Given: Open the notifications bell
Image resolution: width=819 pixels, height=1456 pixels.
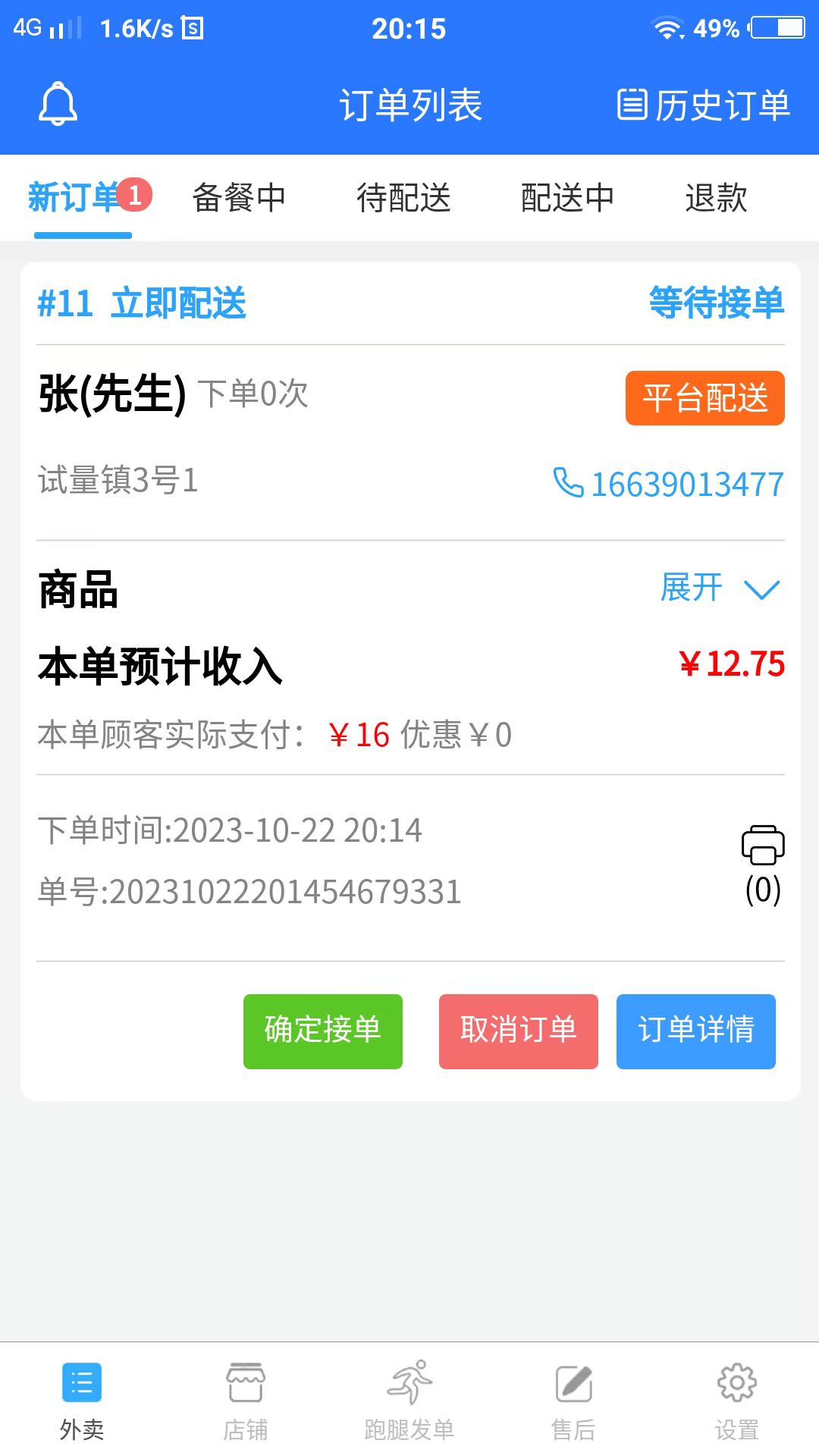Looking at the screenshot, I should click(58, 105).
